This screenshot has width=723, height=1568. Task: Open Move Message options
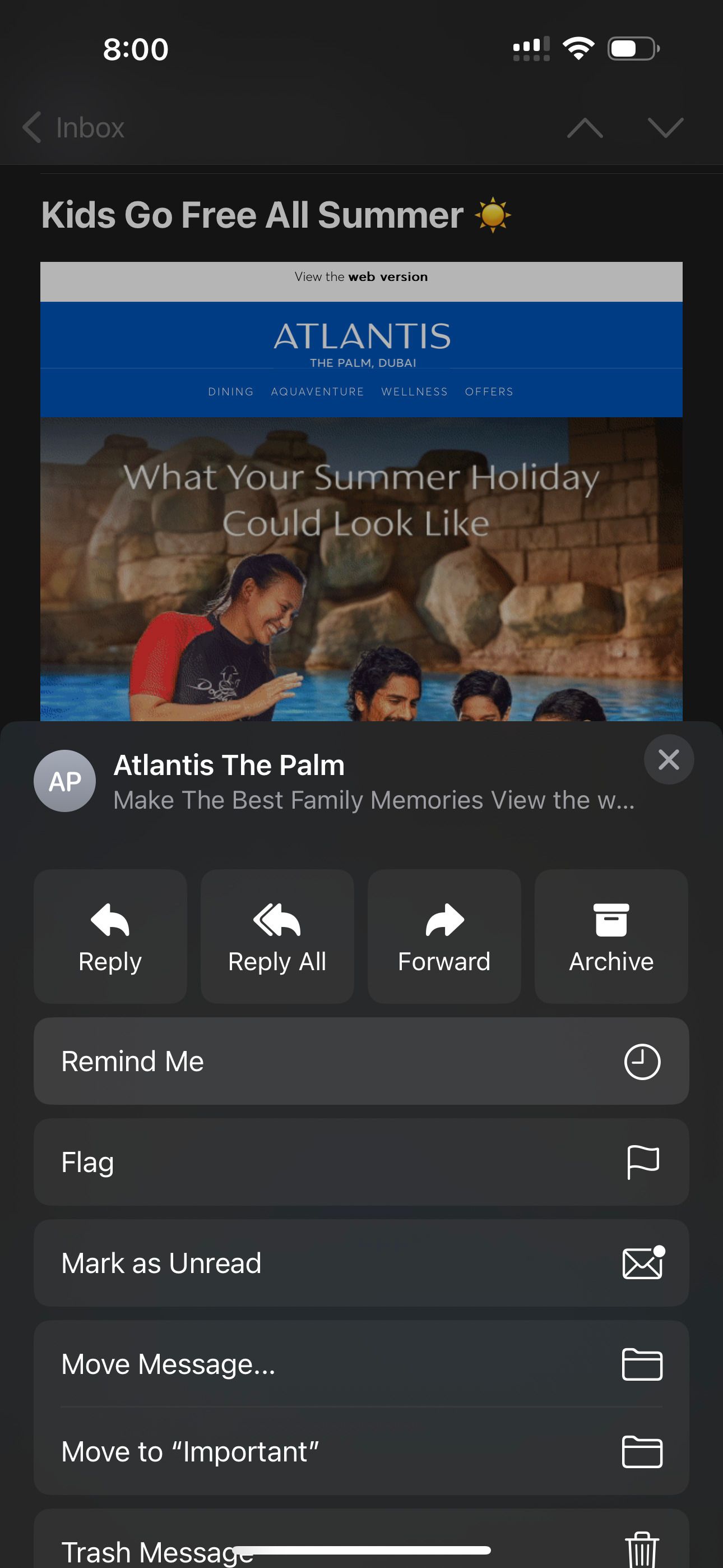(361, 1363)
